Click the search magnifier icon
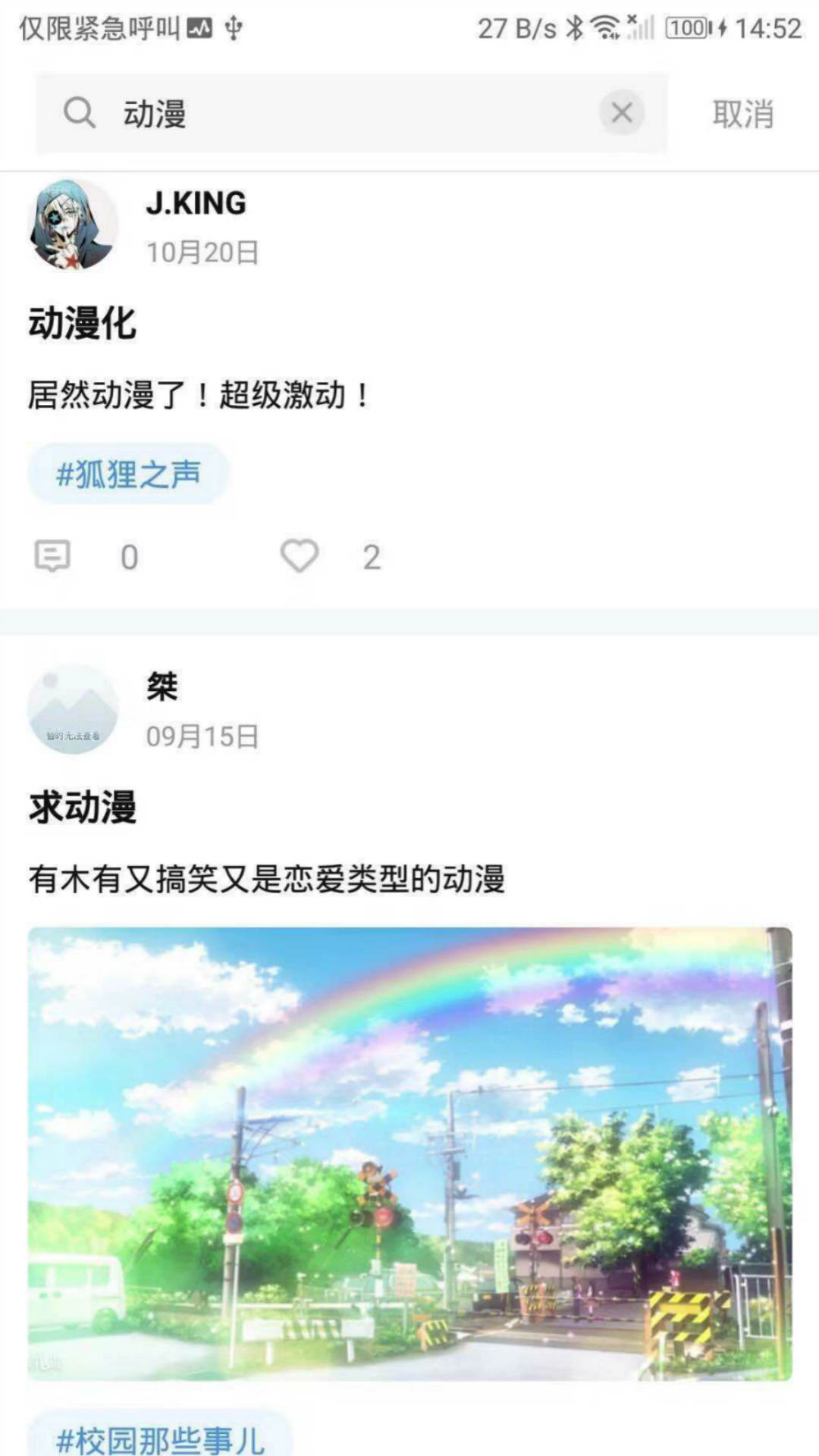The height and width of the screenshot is (1456, 819). (78, 112)
